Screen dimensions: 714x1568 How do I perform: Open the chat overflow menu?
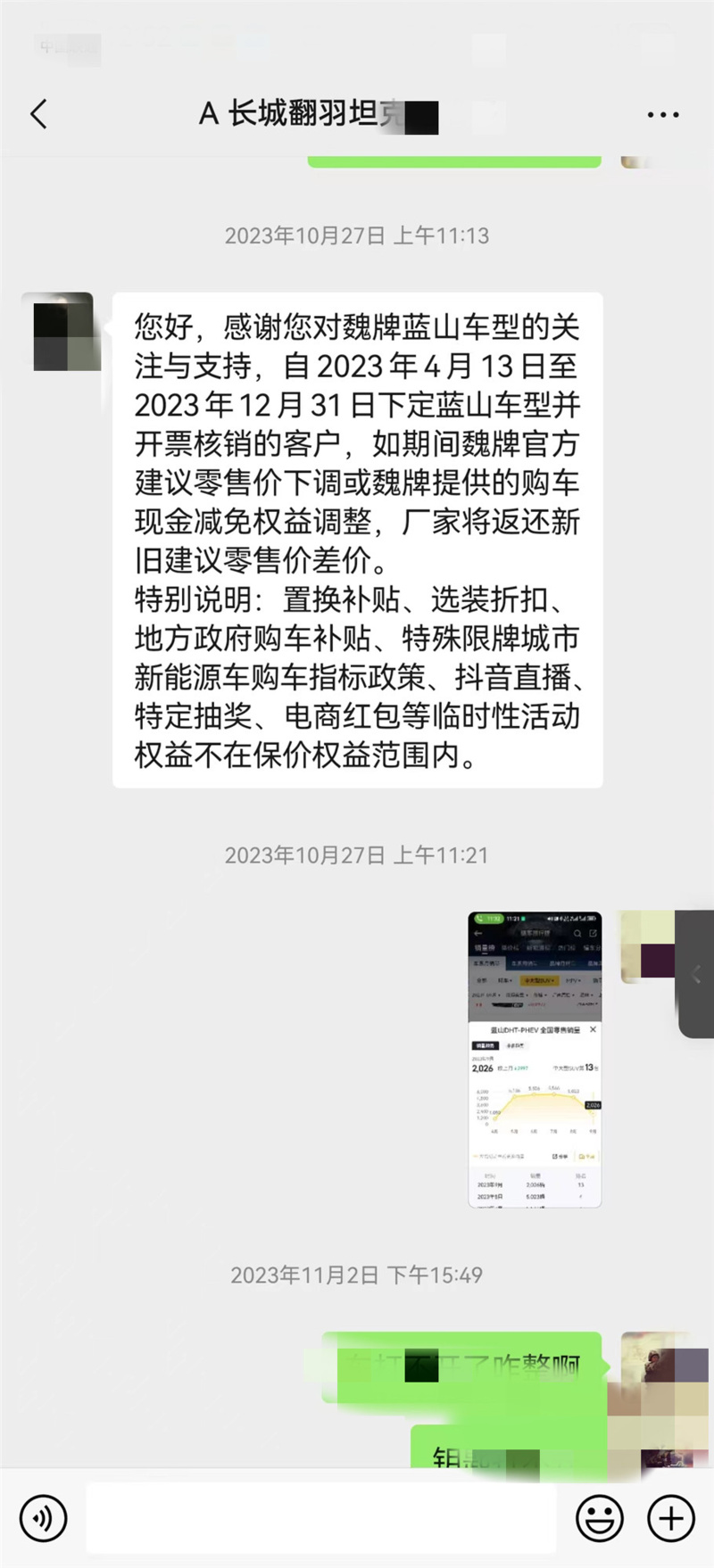(x=662, y=115)
